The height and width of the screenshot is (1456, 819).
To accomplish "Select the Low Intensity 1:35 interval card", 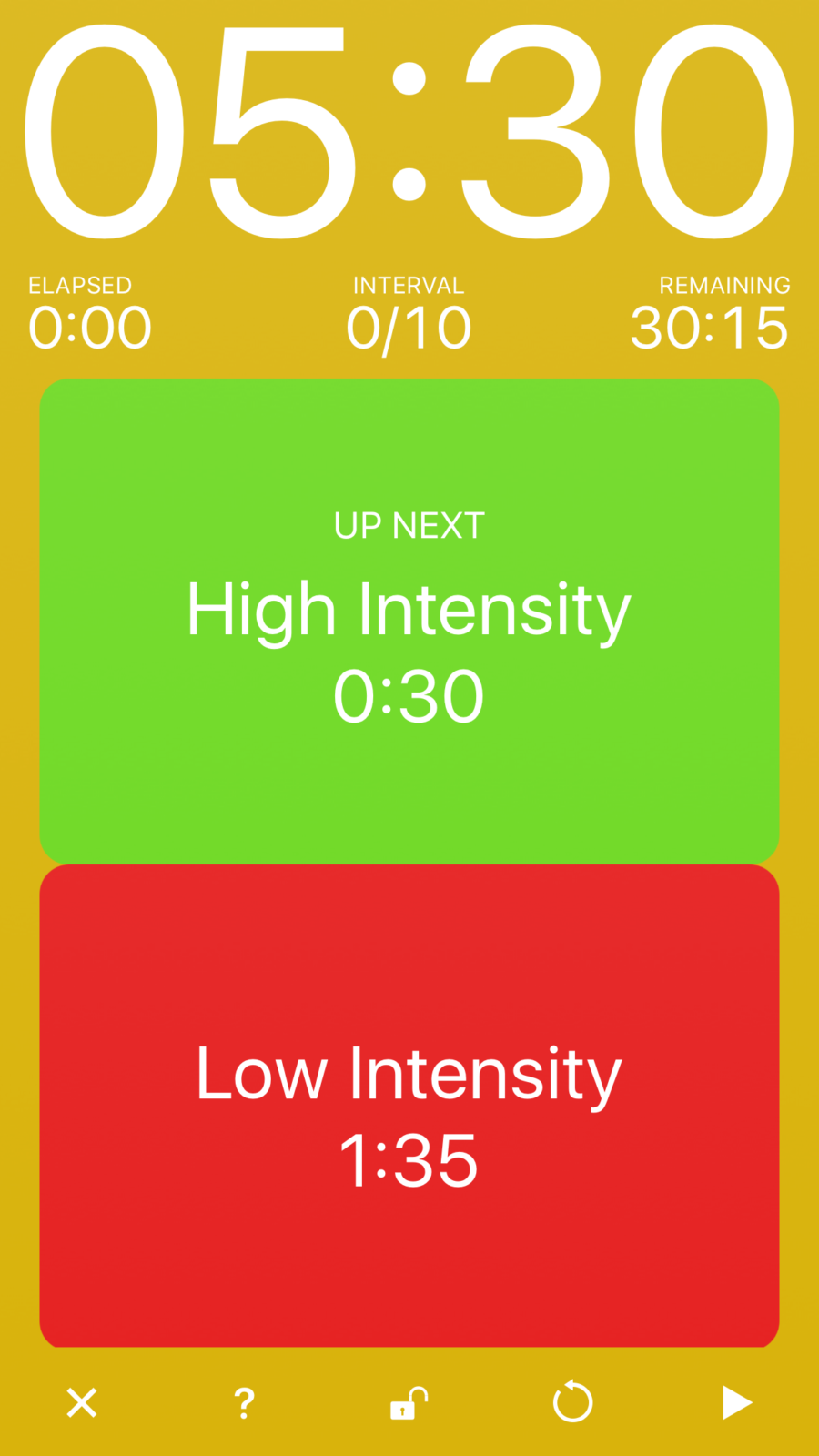I will [x=409, y=1107].
